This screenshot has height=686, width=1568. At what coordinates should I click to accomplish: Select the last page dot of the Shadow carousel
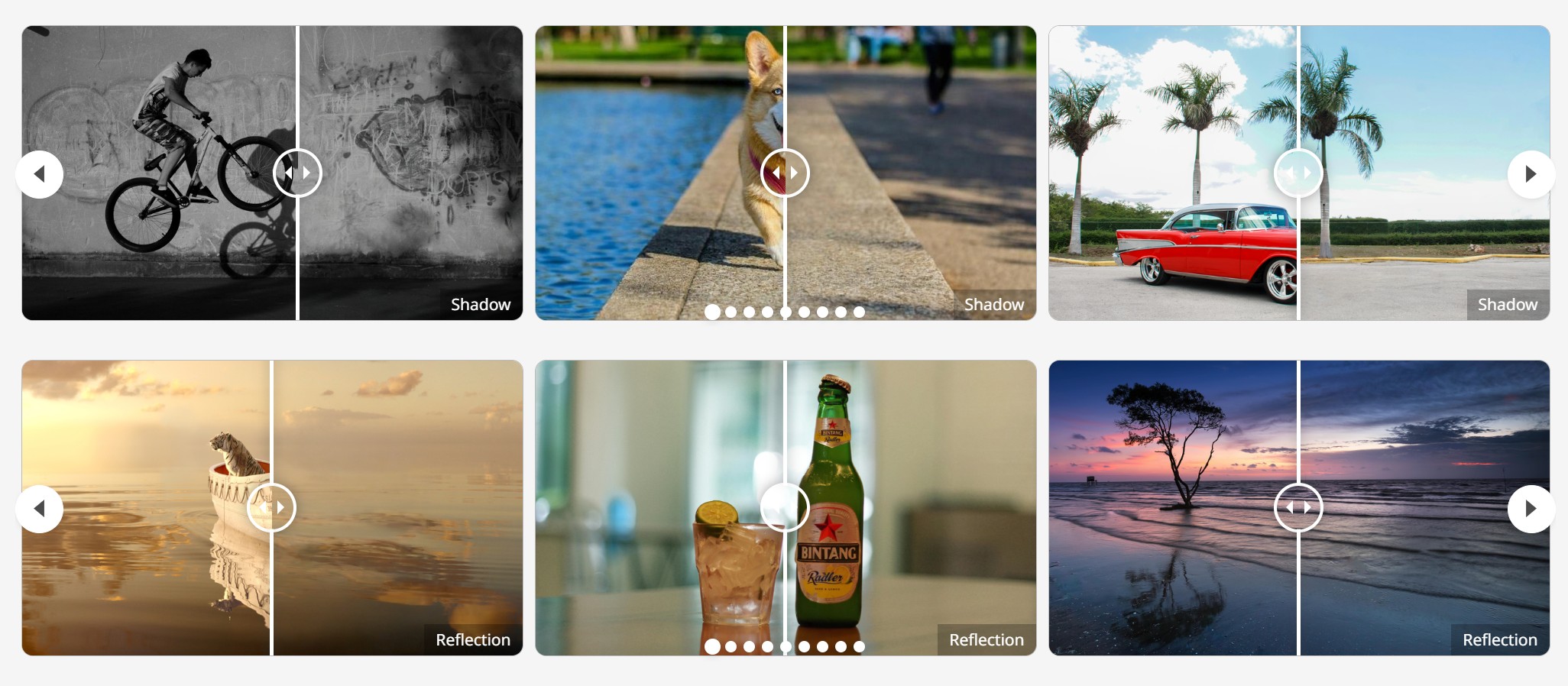click(x=859, y=312)
